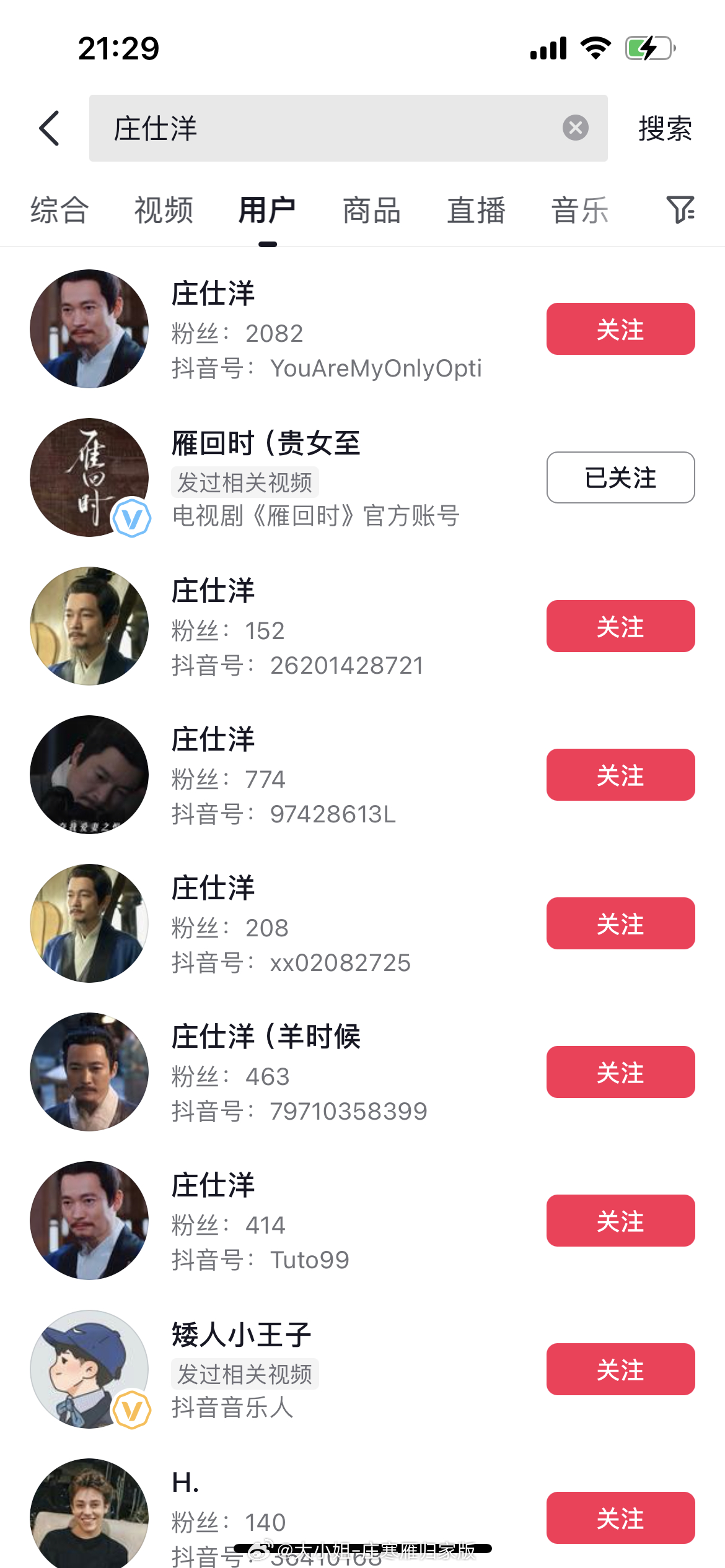Follow 庄仕洋（羊时候 account

coord(620,1072)
